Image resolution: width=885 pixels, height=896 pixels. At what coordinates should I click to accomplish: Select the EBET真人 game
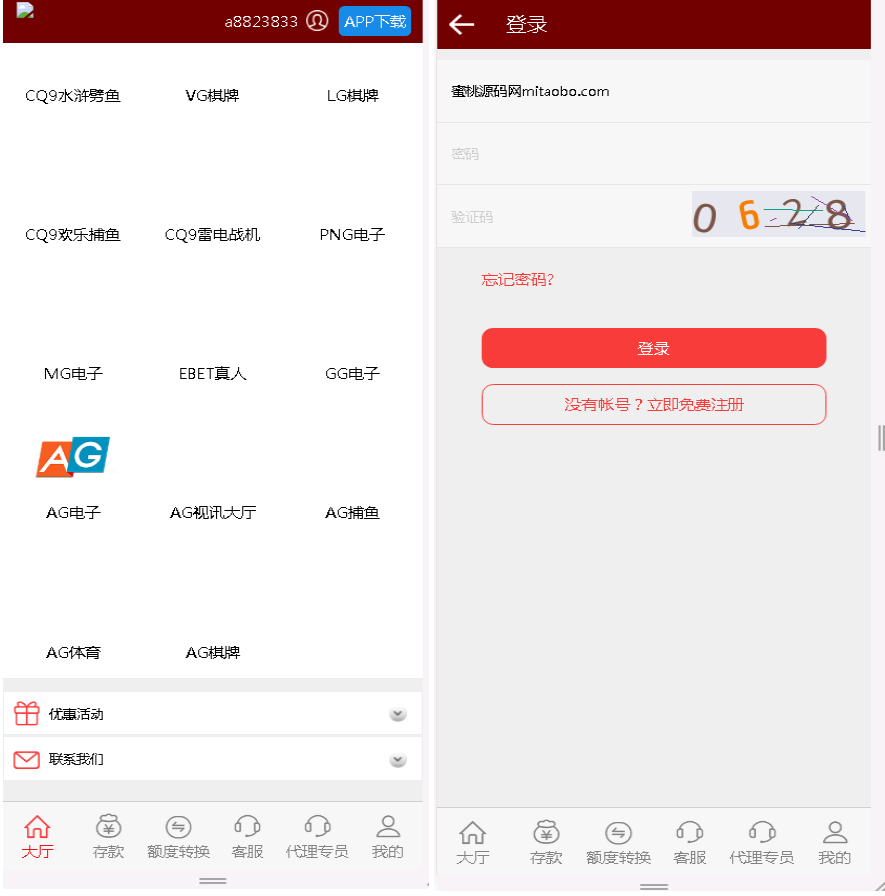coord(212,373)
